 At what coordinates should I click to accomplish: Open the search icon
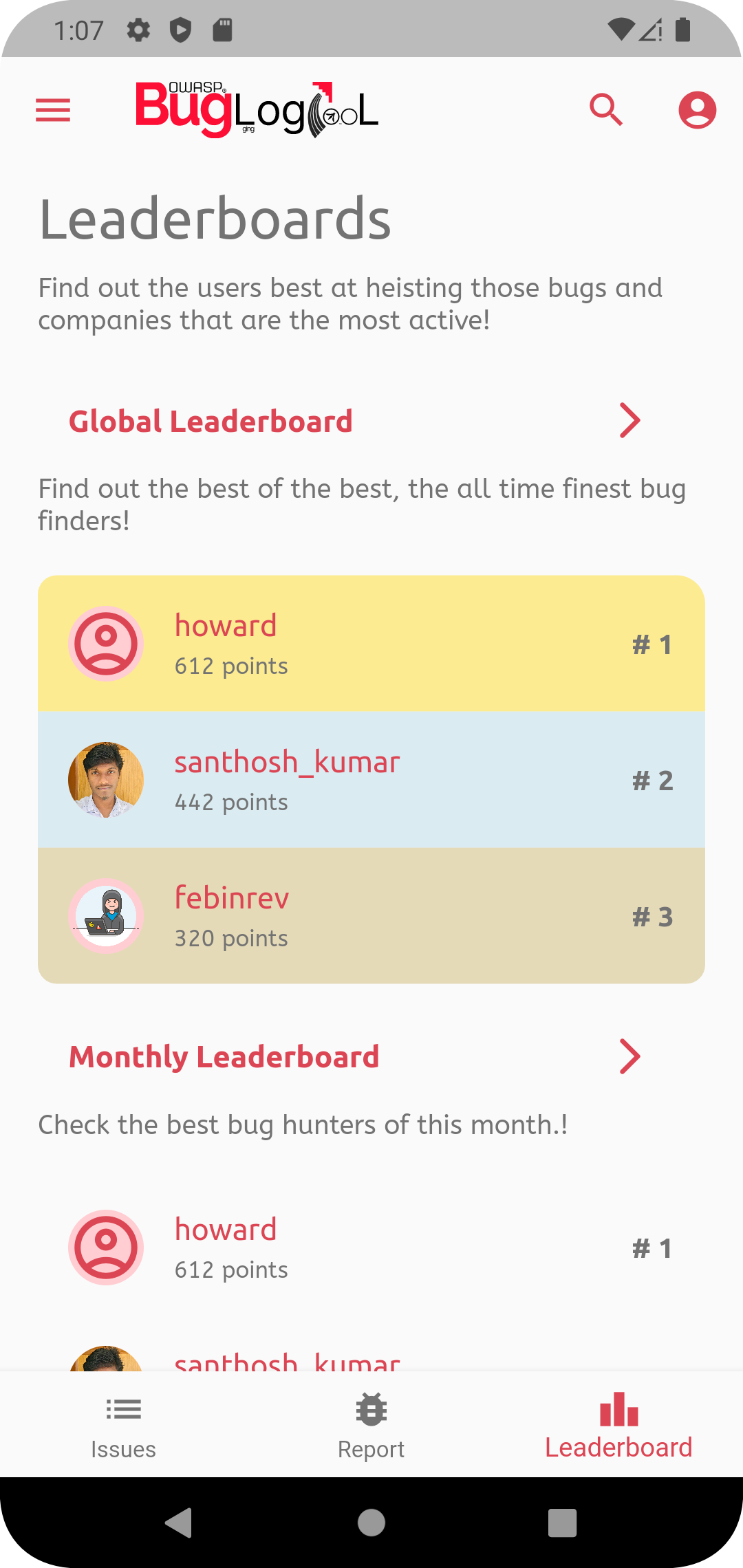[606, 110]
